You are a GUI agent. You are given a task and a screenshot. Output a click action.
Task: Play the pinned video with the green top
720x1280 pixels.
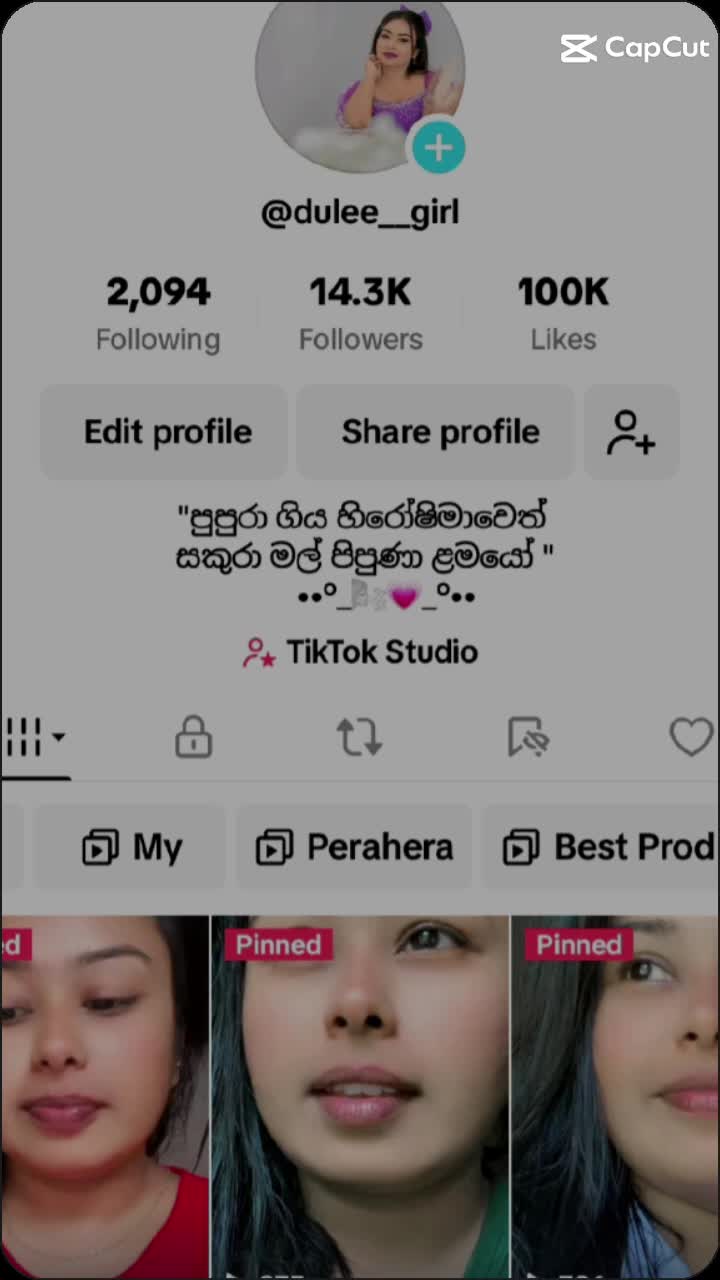(360, 1100)
